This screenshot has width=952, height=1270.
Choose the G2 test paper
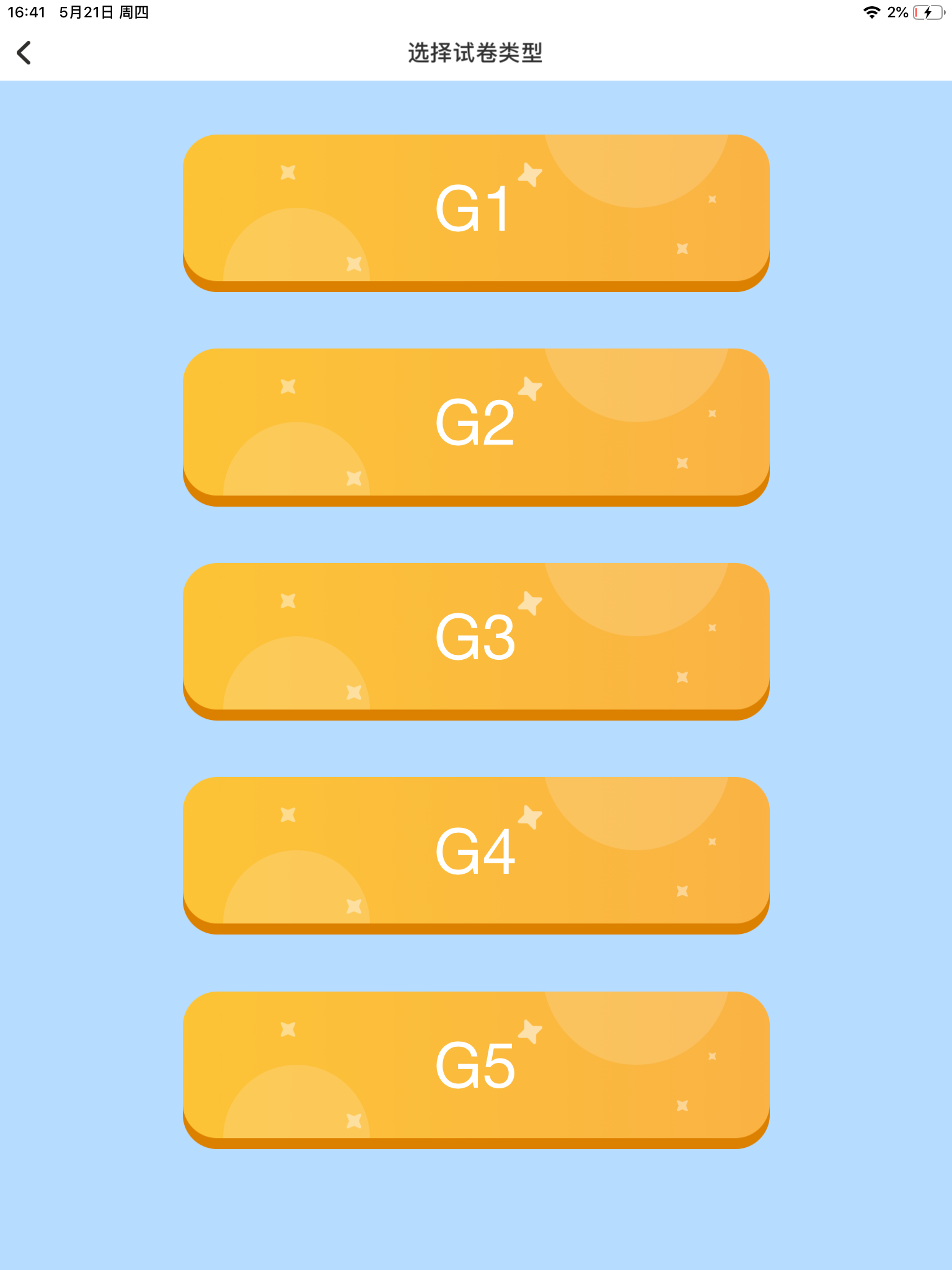[476, 424]
